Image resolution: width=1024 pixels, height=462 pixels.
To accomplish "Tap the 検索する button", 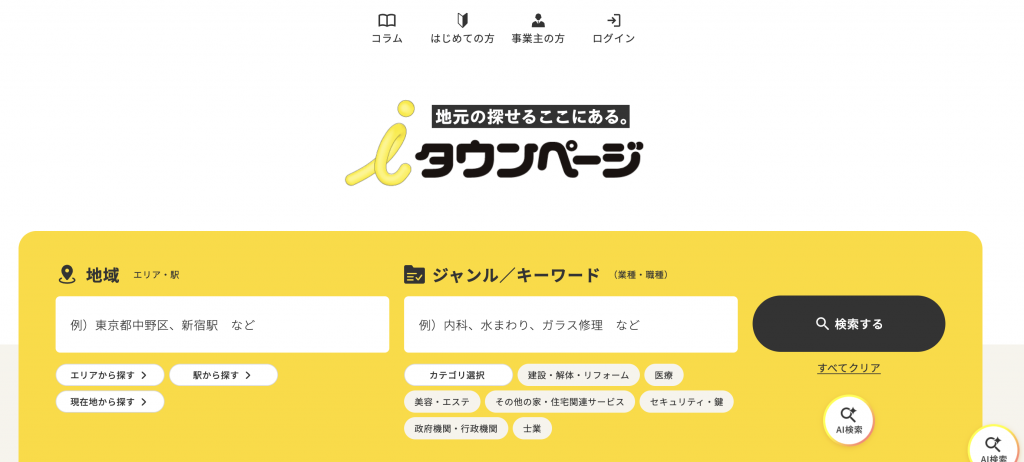I will (x=848, y=324).
